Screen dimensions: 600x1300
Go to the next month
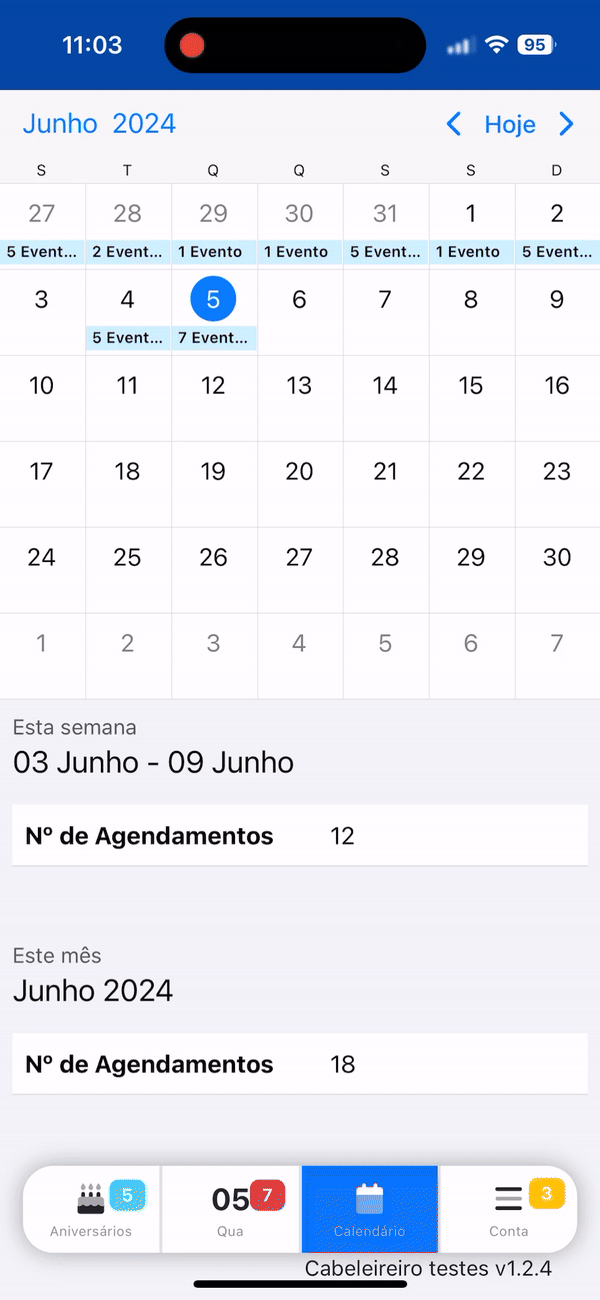point(567,125)
